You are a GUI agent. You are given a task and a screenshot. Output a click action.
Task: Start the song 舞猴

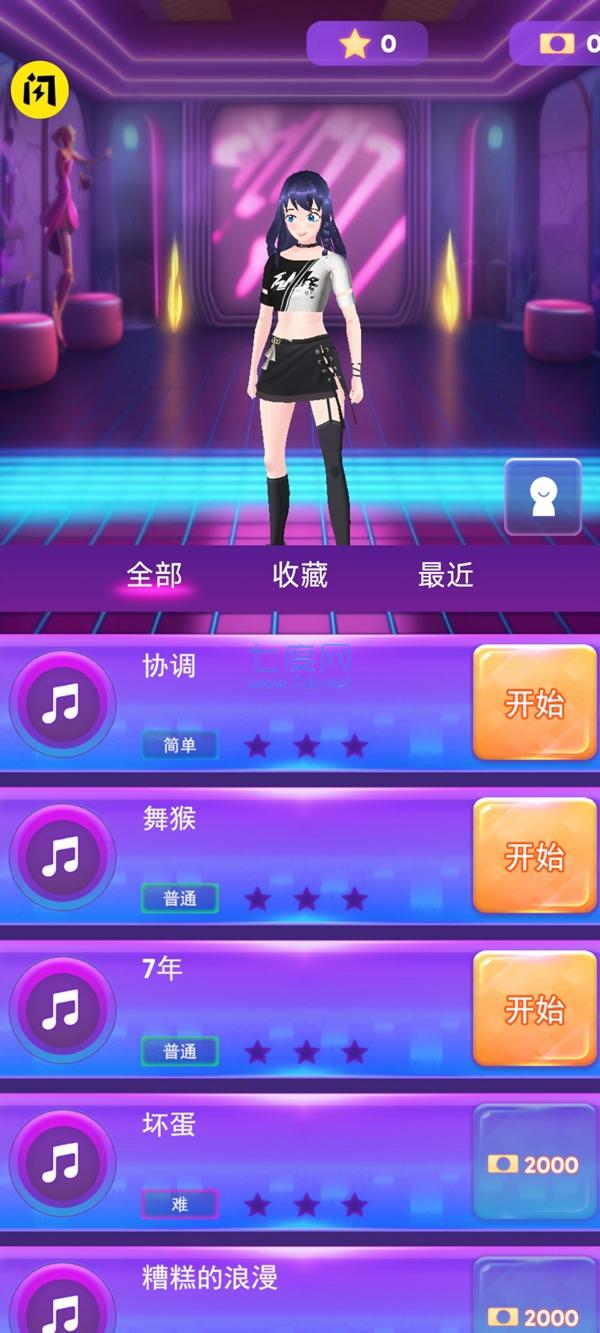point(534,856)
